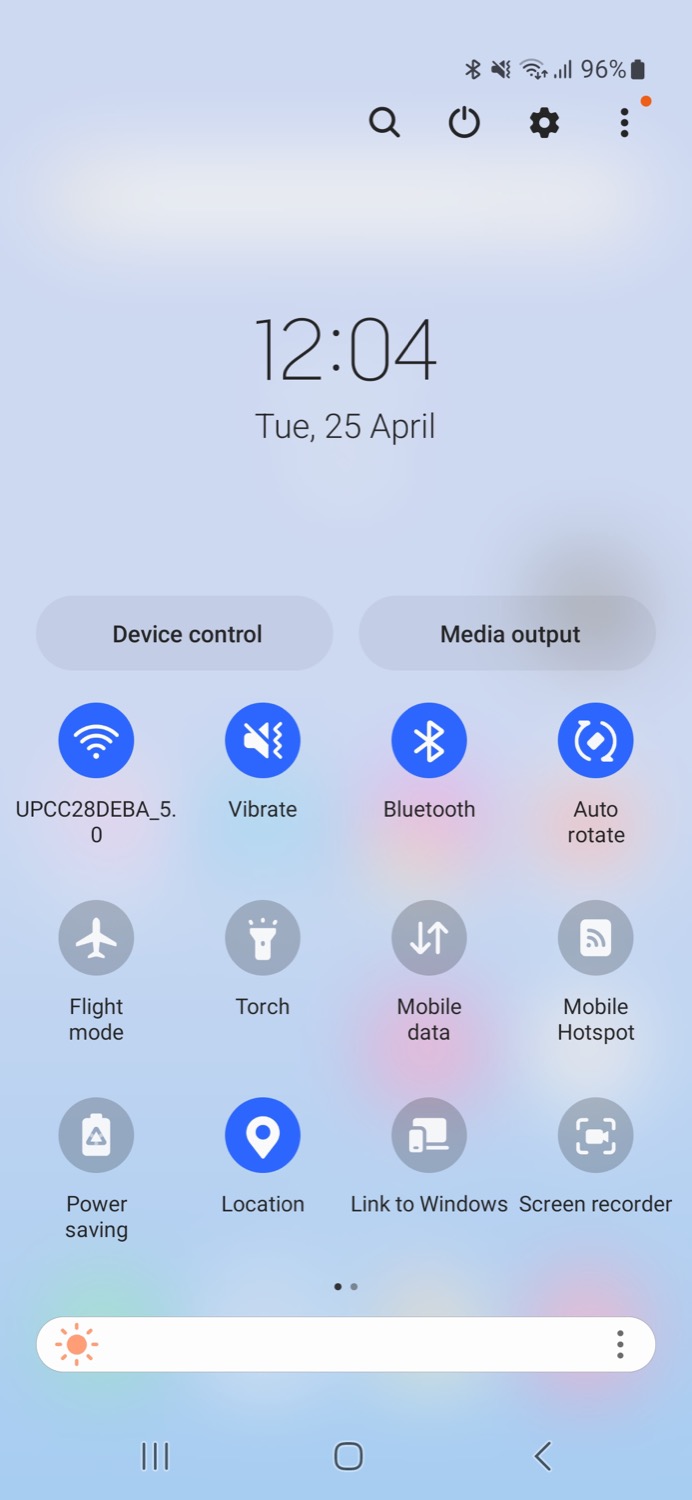Enable Mobile data
This screenshot has width=692, height=1500.
[429, 938]
